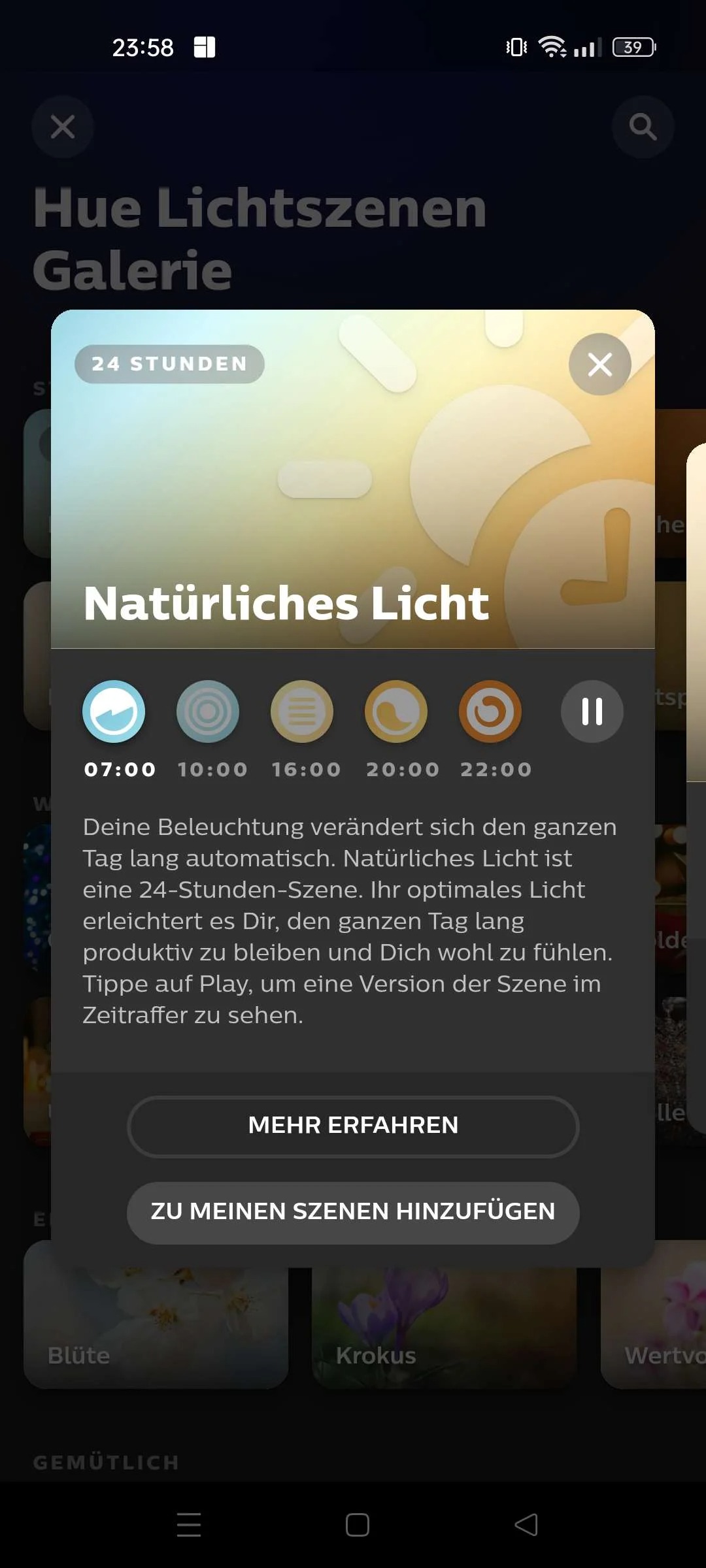
Task: Select the 16:00 light phase icon
Action: pyautogui.click(x=302, y=711)
